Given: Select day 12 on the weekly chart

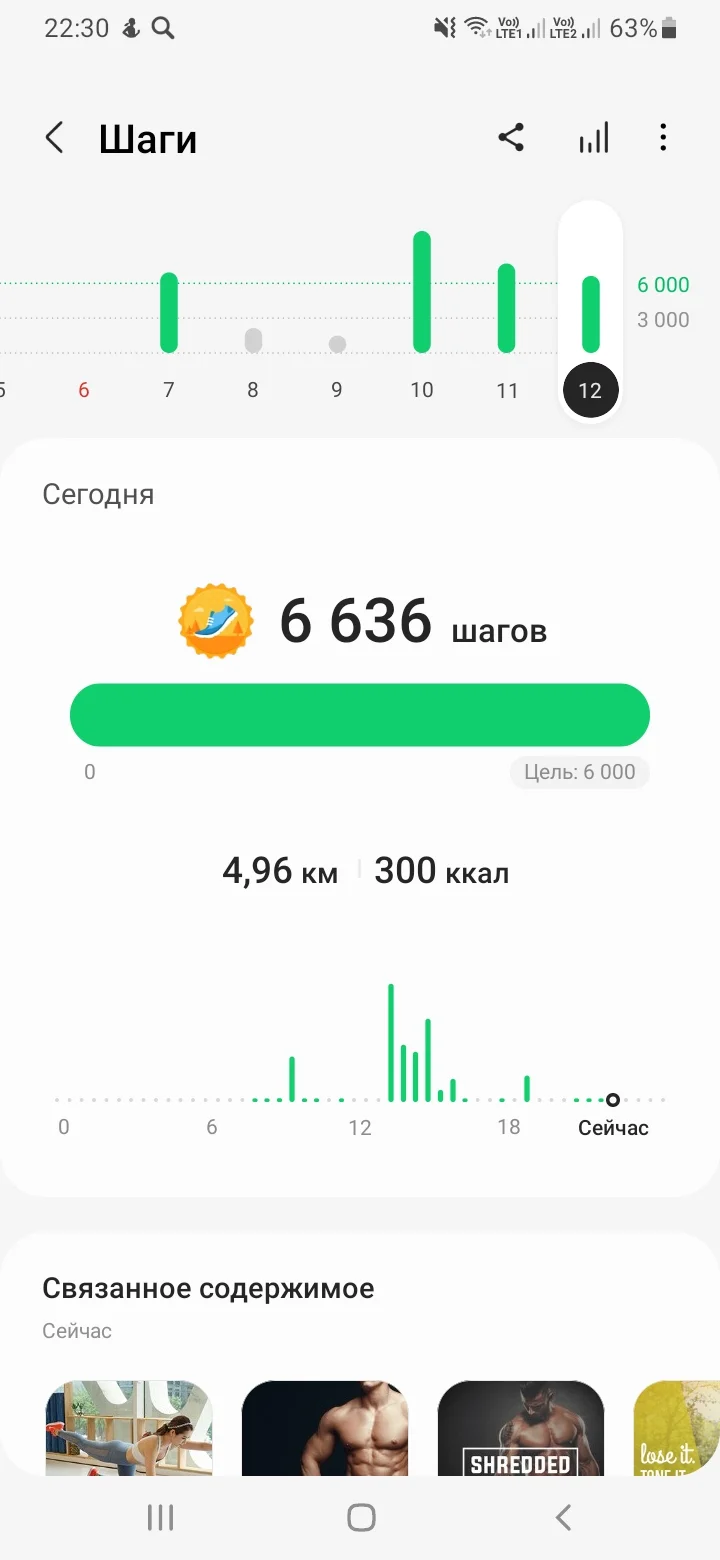Looking at the screenshot, I should click(590, 391).
